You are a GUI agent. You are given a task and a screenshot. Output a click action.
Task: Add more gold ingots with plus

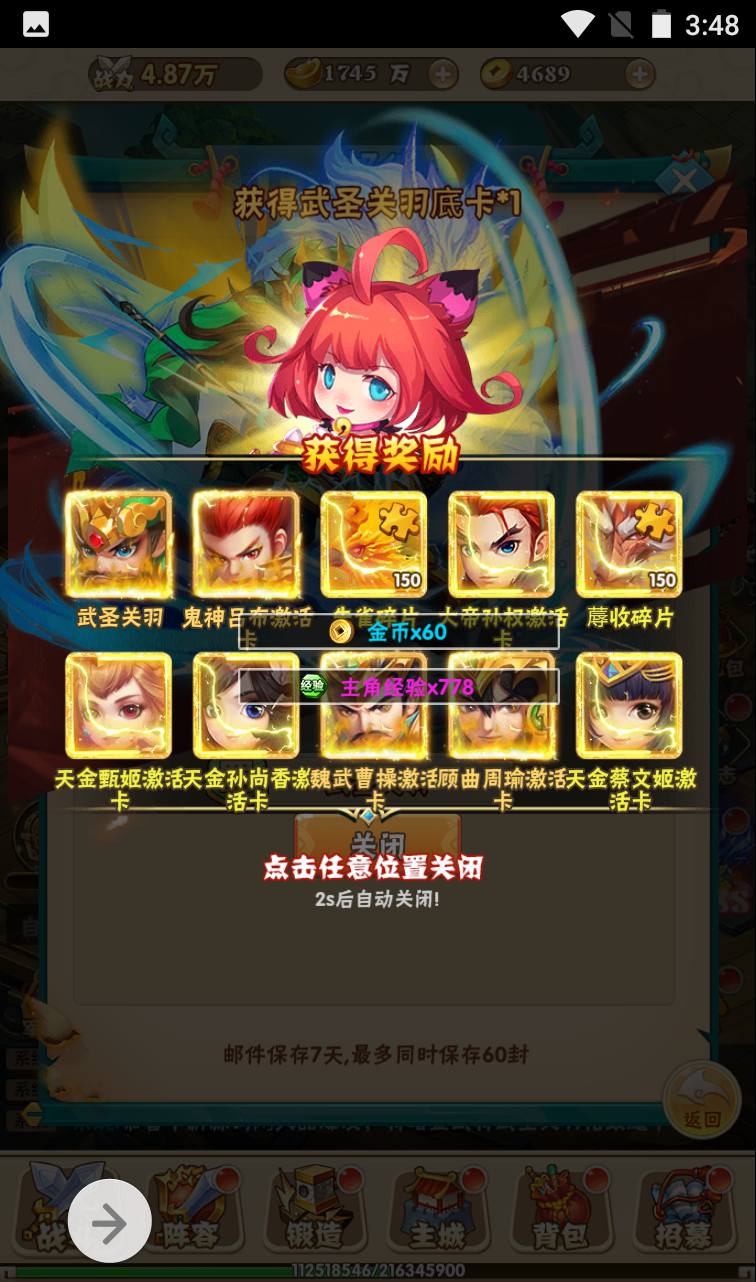[442, 74]
